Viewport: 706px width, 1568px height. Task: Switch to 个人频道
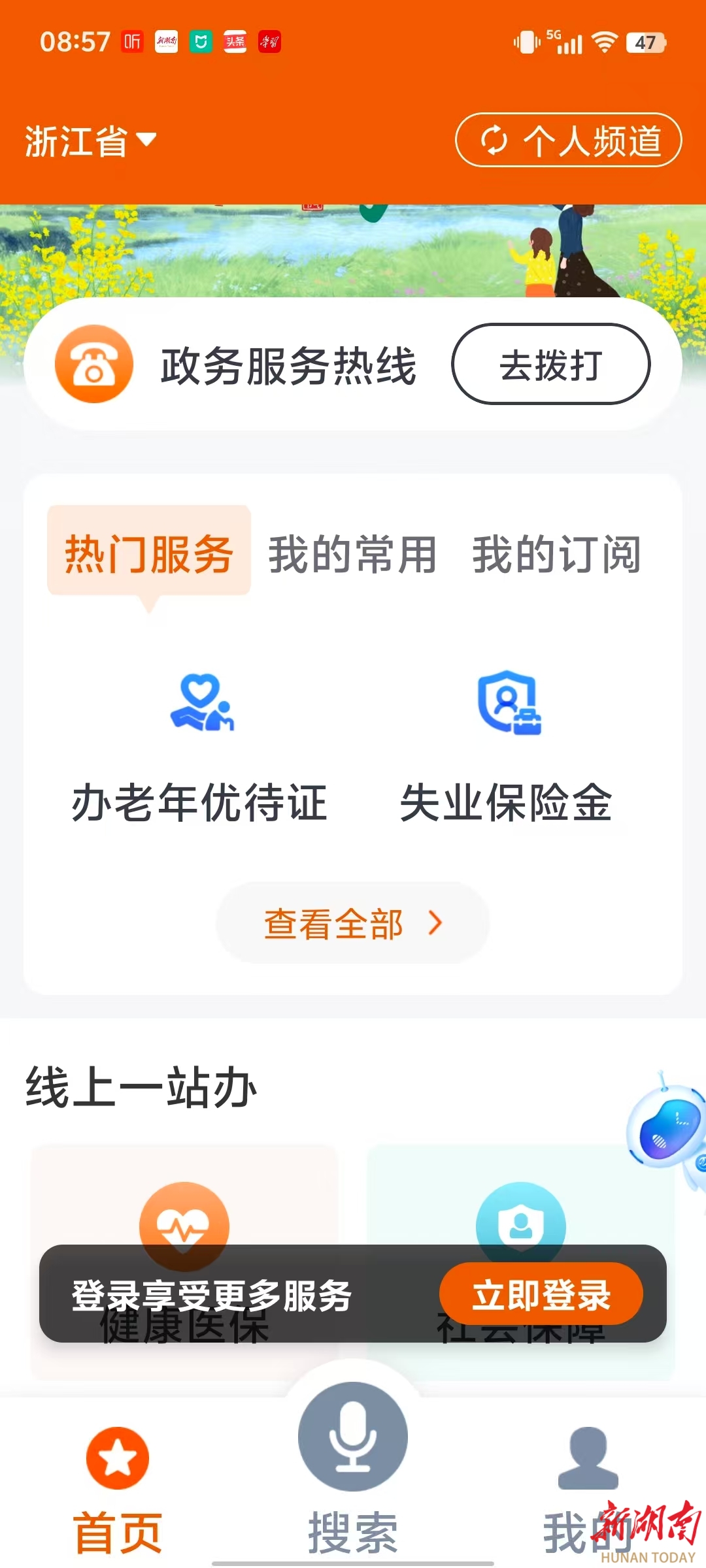(568, 140)
